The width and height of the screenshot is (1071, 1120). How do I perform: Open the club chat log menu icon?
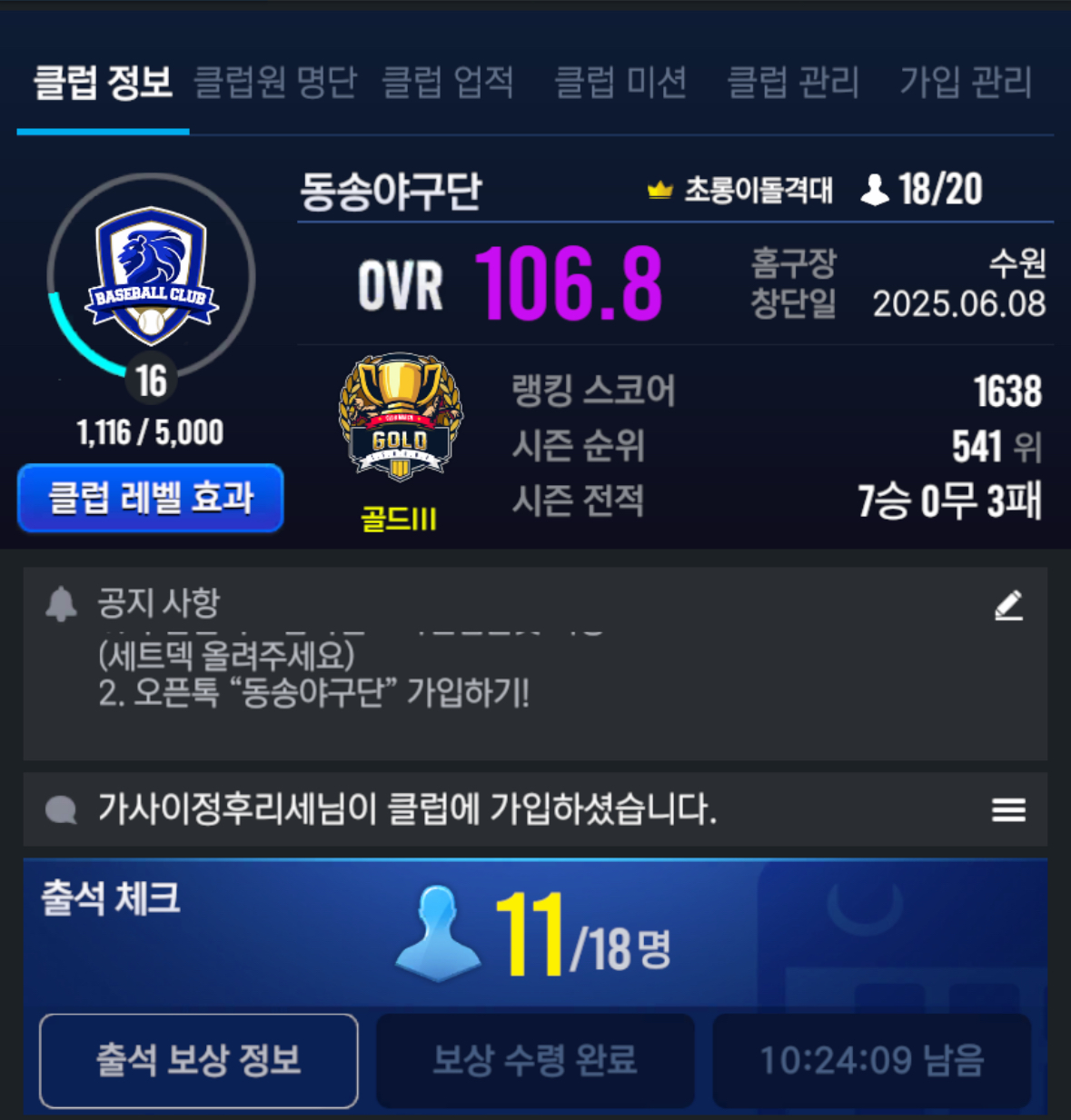pos(1008,809)
